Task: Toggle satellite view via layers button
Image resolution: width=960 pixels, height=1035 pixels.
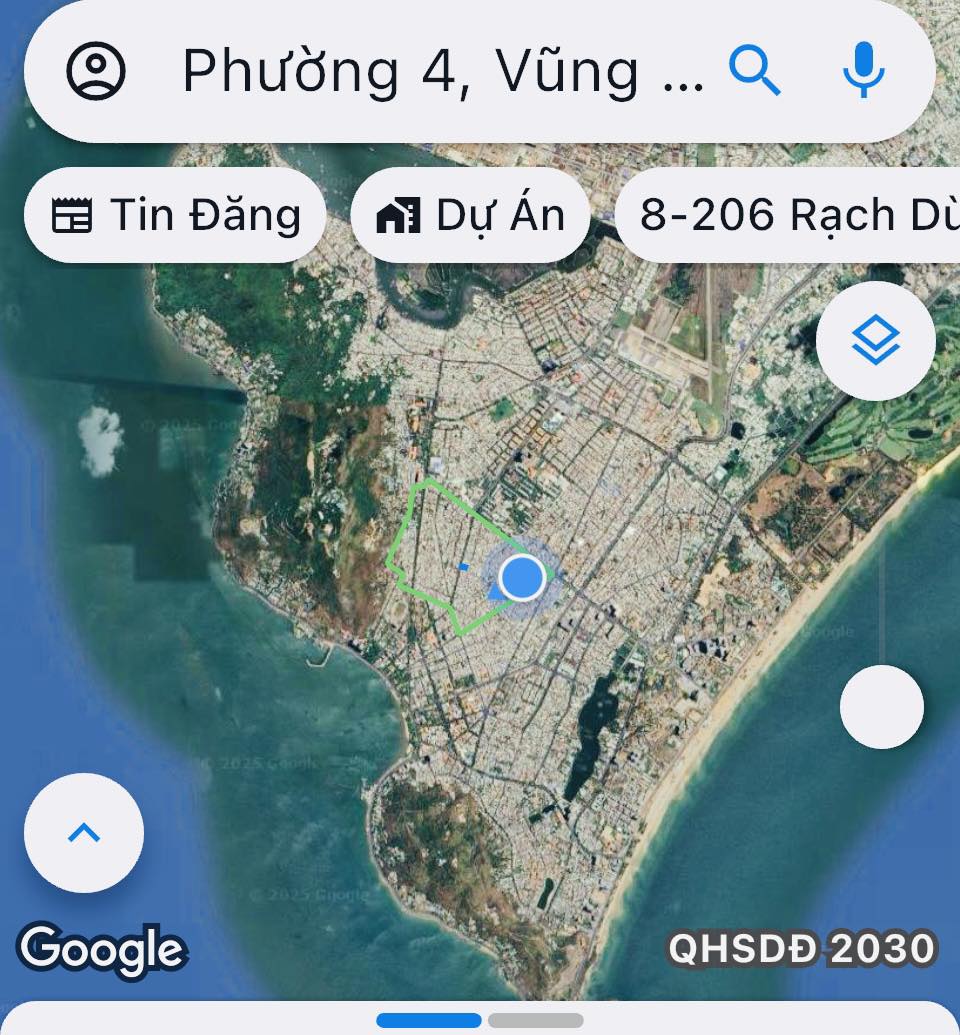Action: [875, 341]
